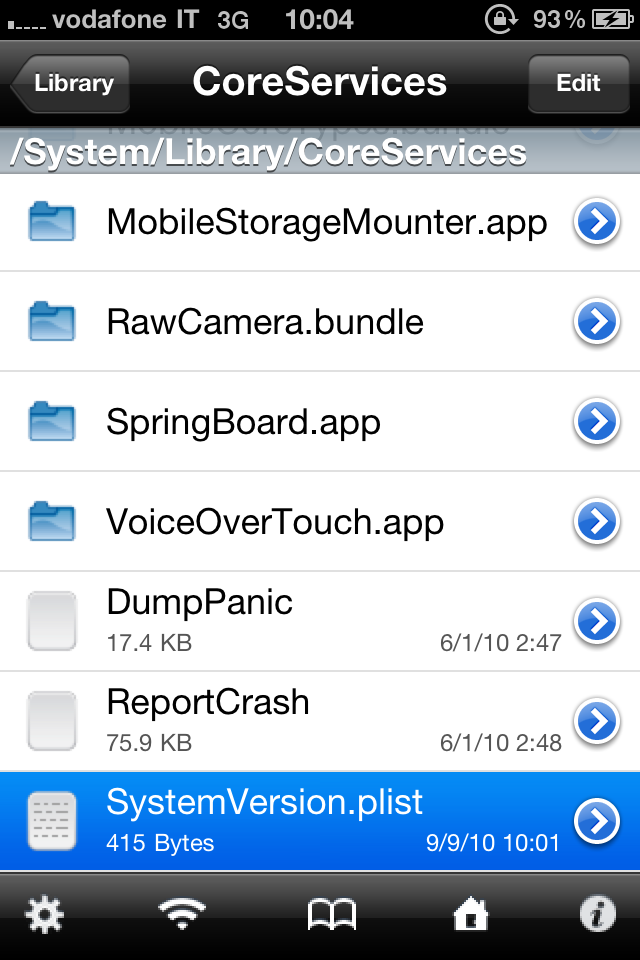This screenshot has height=960, width=640.
Task: Open the bookmarks book icon
Action: pos(331,915)
